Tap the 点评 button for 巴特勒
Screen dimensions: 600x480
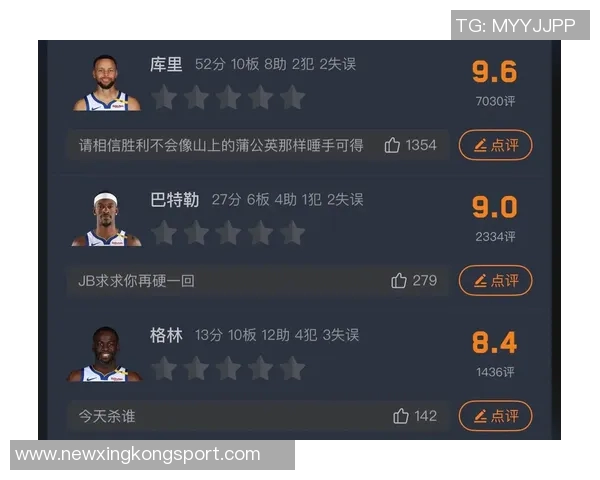(x=495, y=281)
